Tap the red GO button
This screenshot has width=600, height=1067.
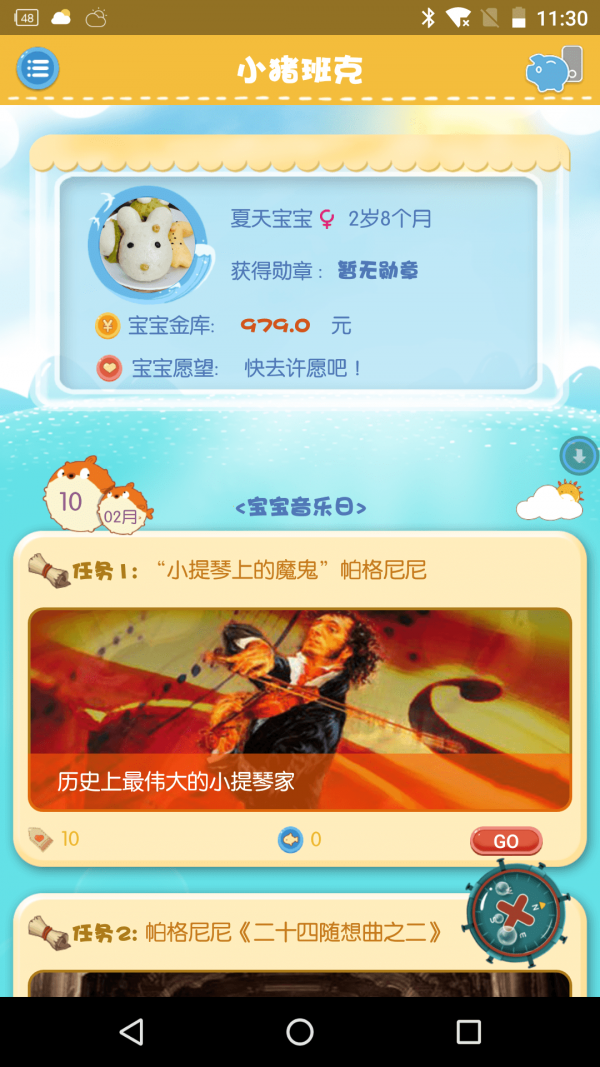coord(506,841)
